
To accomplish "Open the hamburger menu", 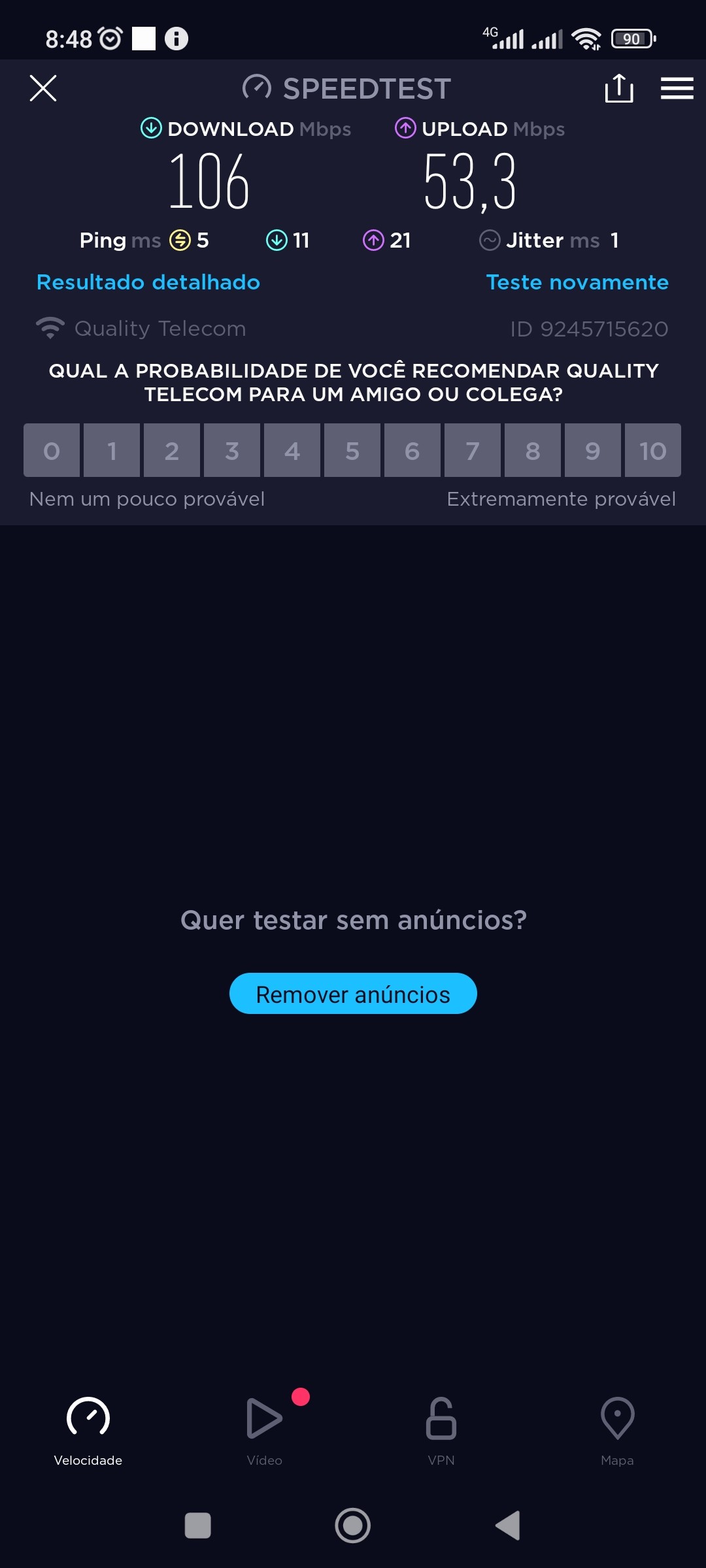I will [677, 88].
